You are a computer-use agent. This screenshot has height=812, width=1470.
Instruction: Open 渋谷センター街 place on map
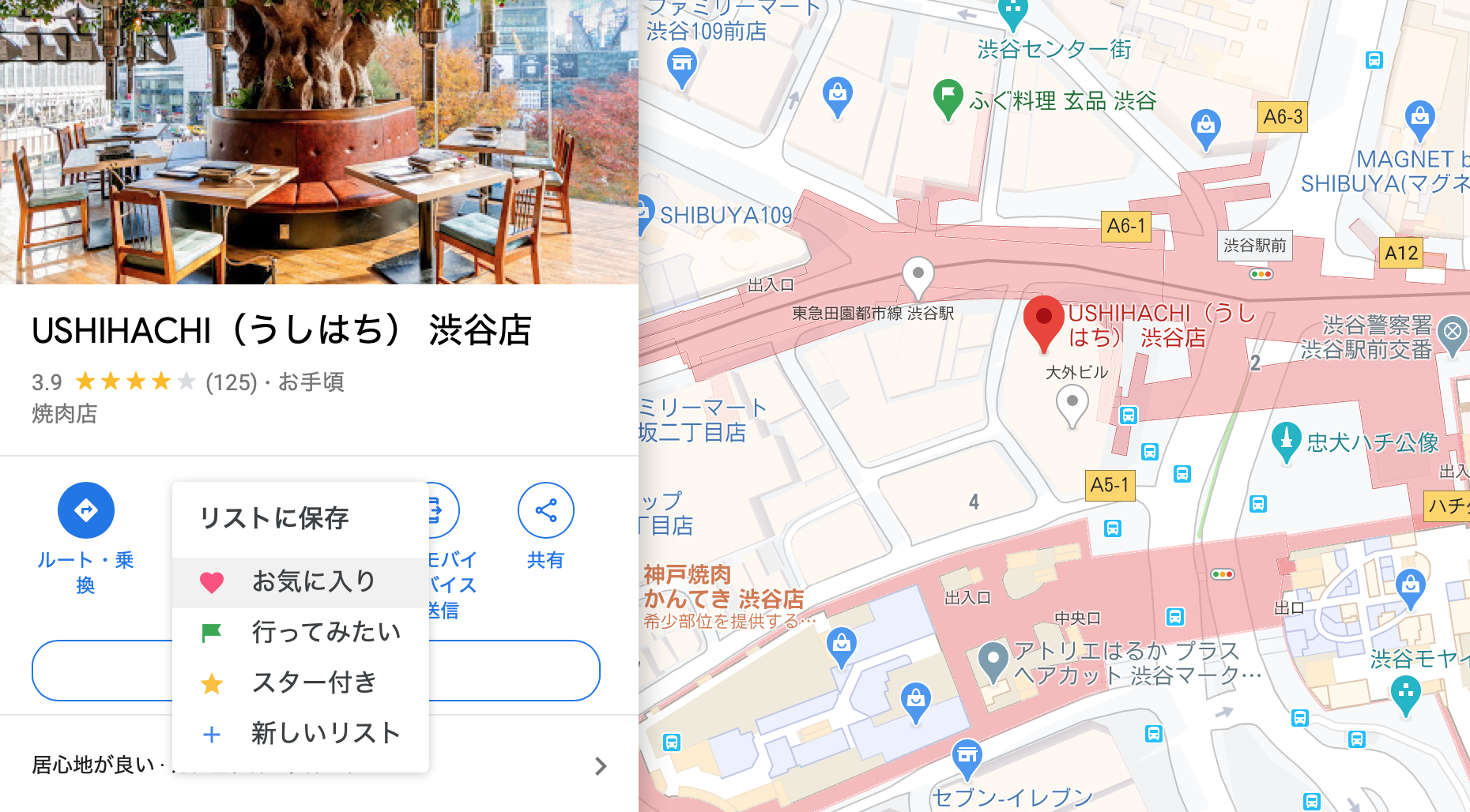(1012, 14)
